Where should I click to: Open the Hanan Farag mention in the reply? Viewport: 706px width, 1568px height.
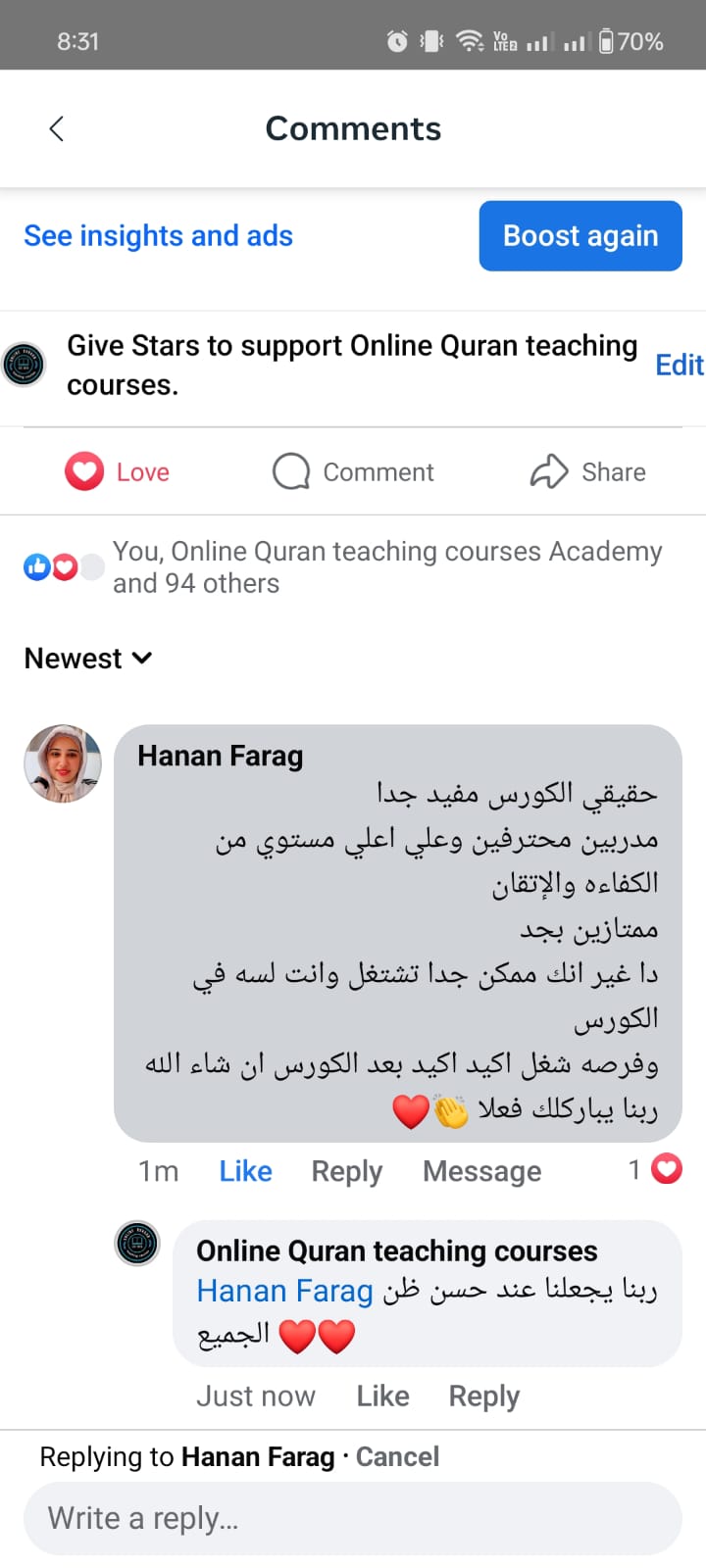[284, 1292]
